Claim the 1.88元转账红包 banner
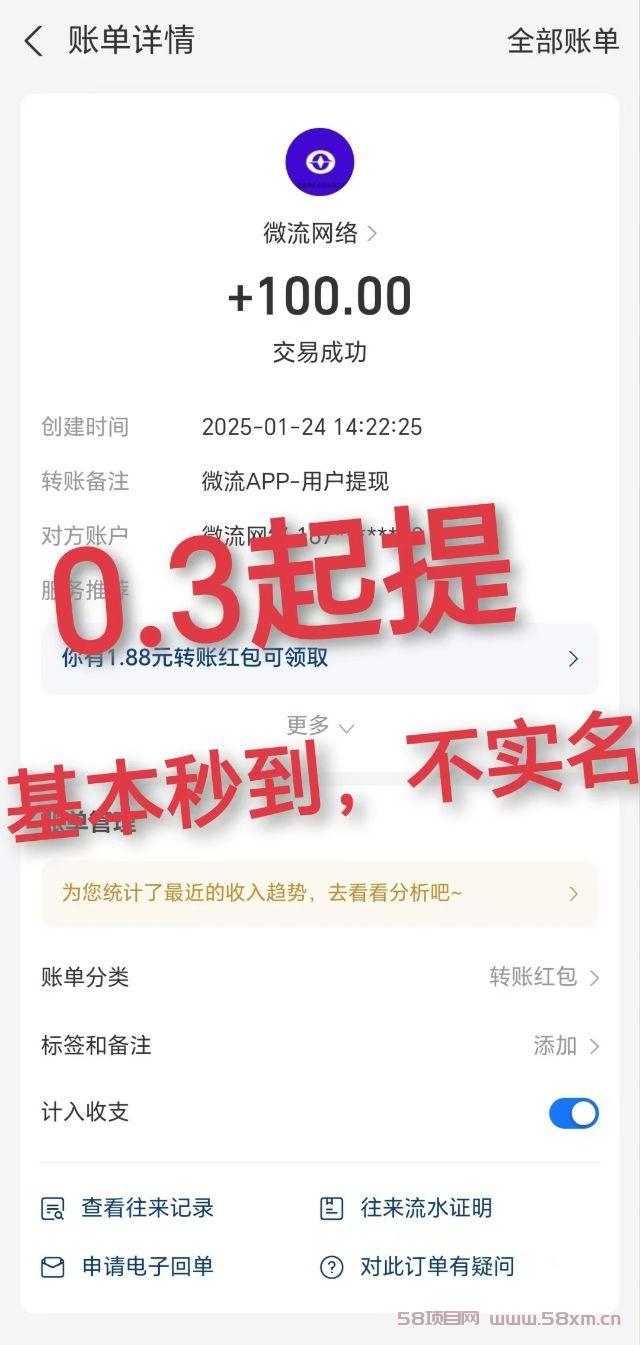 pyautogui.click(x=320, y=658)
